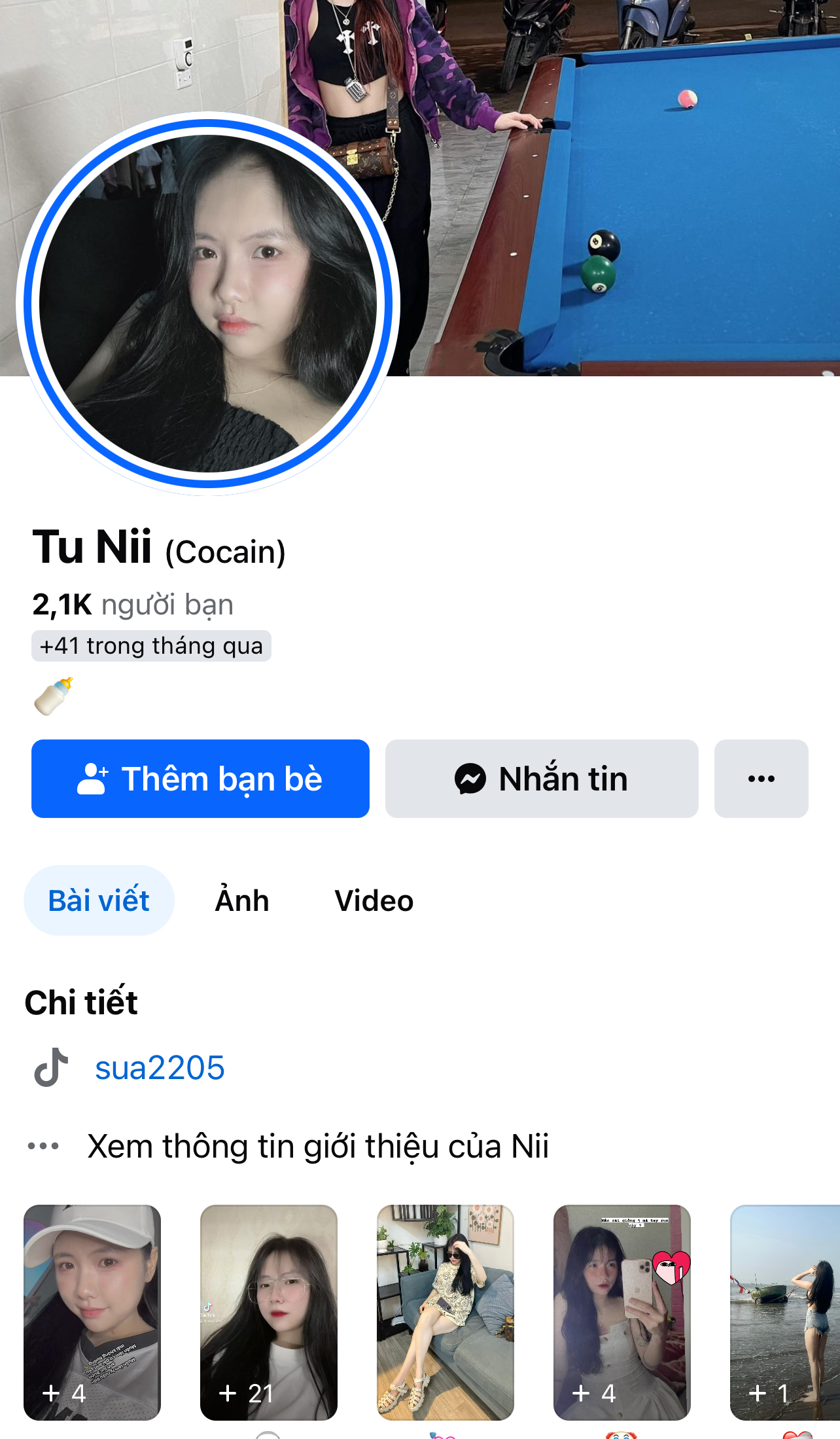Open the white cap featured tile
The width and height of the screenshot is (840, 1439).
pos(92,1312)
